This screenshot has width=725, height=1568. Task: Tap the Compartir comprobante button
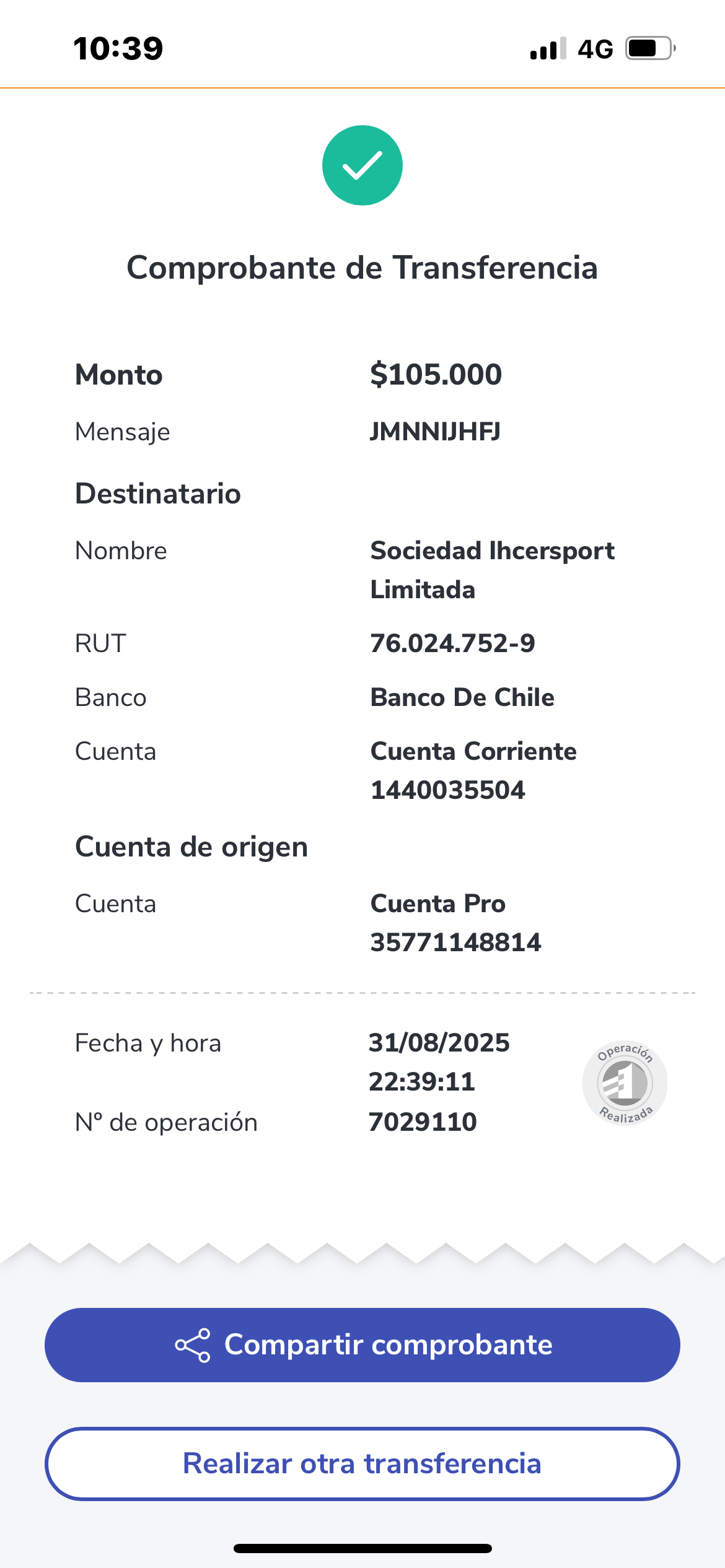[x=362, y=1344]
